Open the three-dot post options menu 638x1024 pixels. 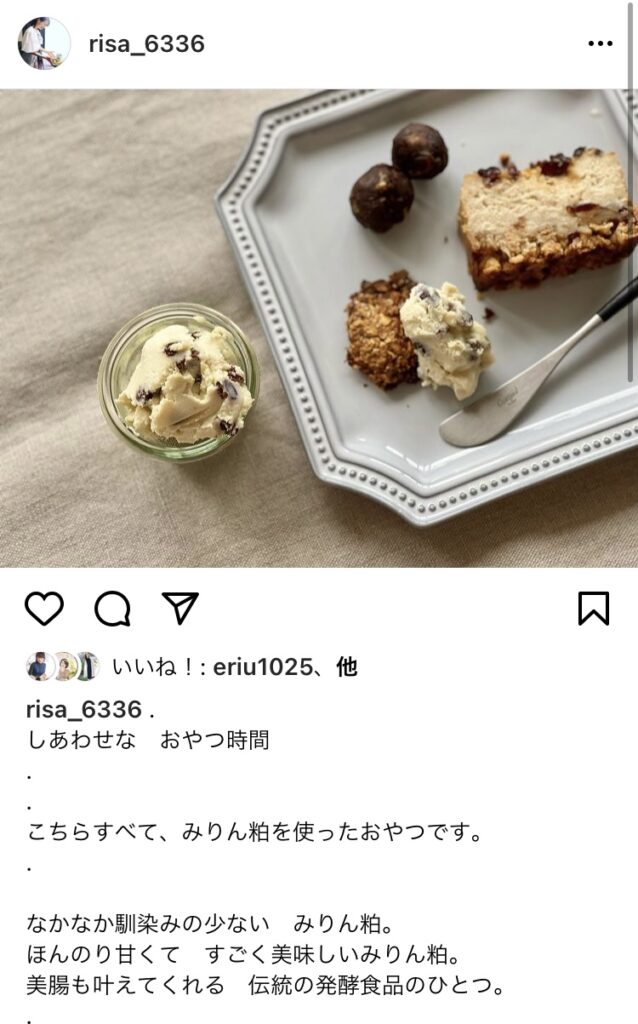599,44
